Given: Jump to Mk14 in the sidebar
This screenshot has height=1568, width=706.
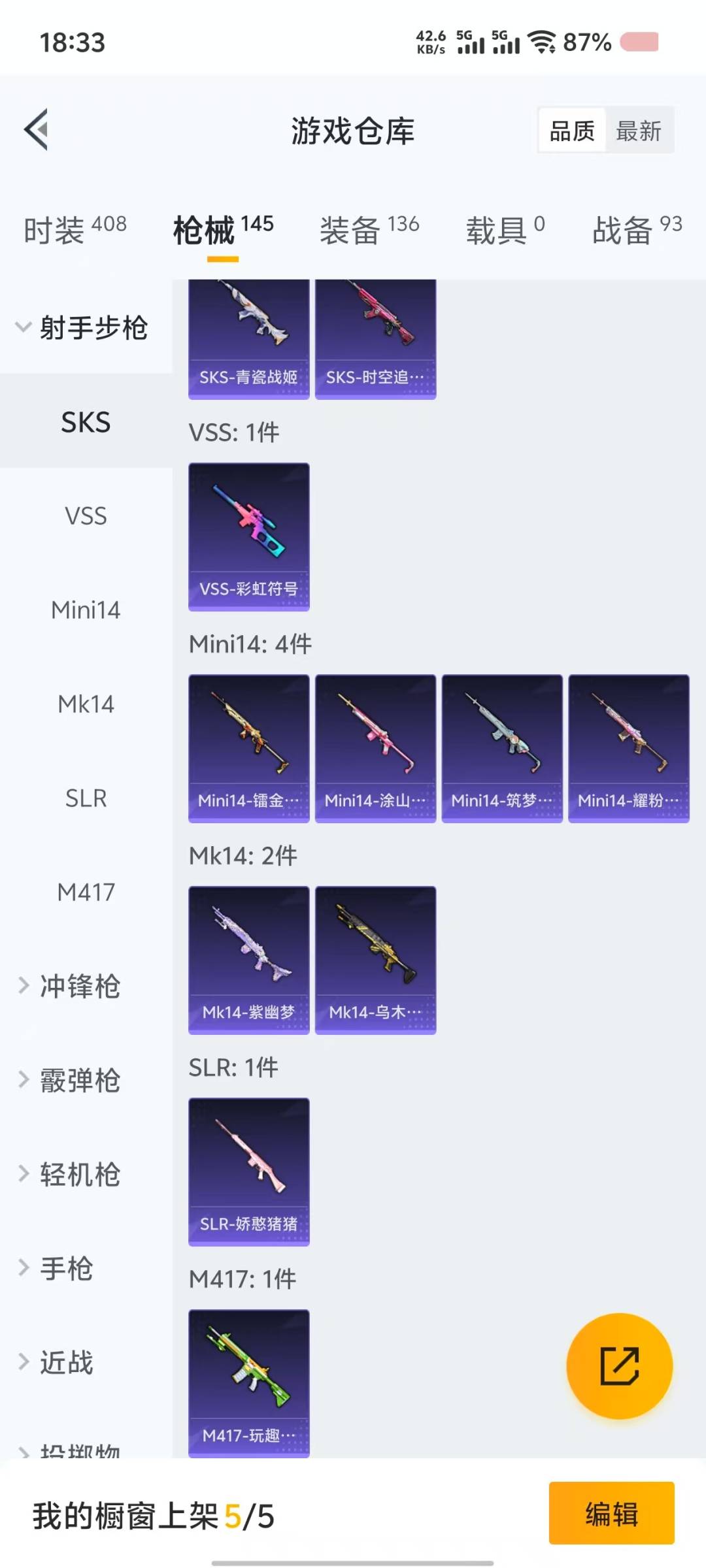Looking at the screenshot, I should (86, 704).
